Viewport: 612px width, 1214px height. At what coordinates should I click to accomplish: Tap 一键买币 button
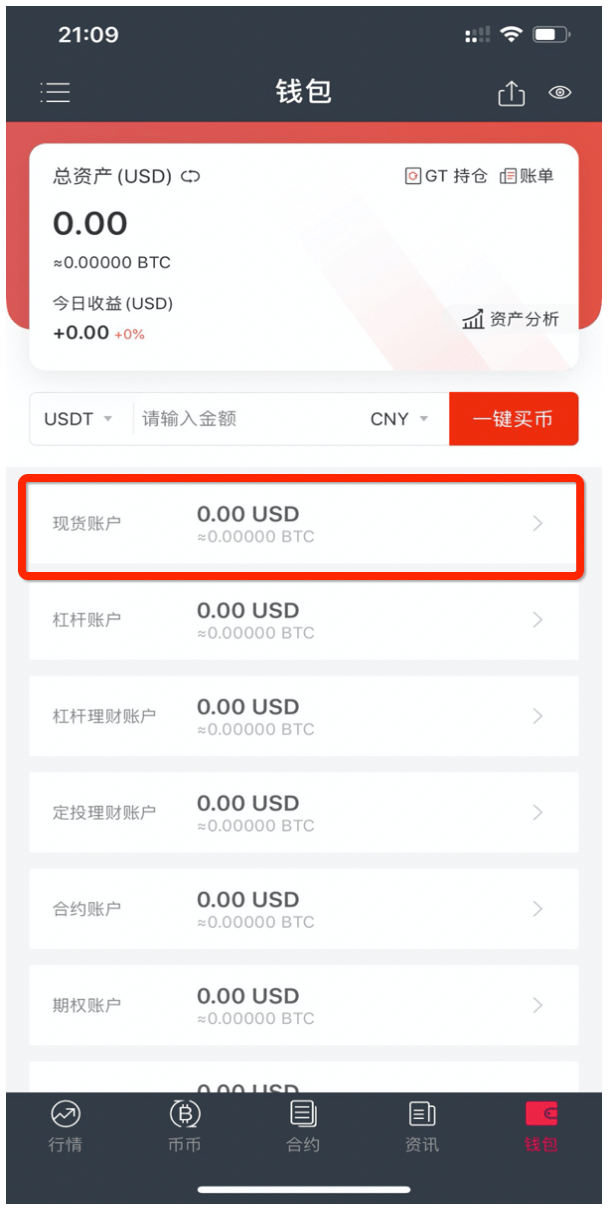point(513,419)
